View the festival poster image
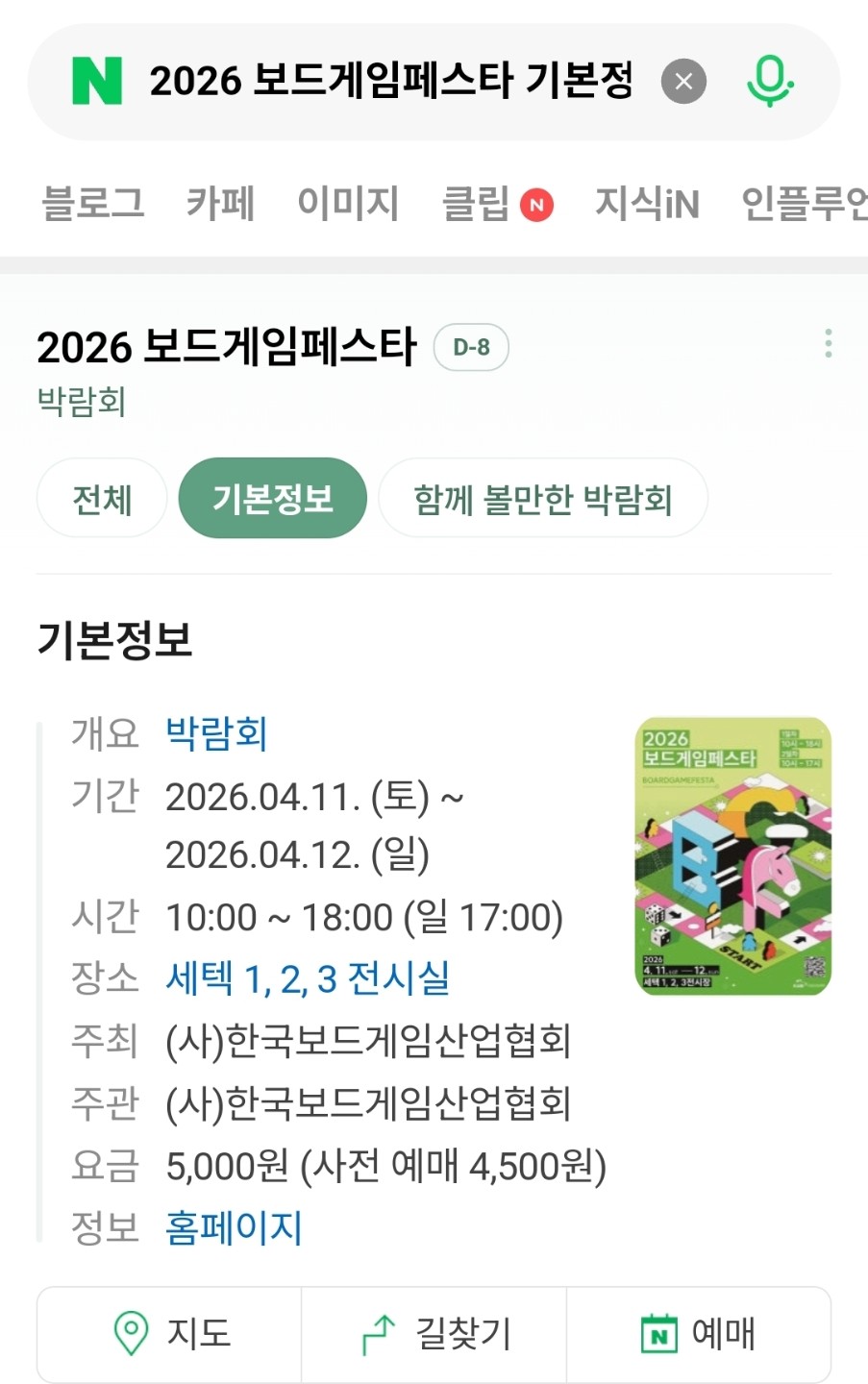Viewport: 868px width, 1384px height. pyautogui.click(x=732, y=855)
